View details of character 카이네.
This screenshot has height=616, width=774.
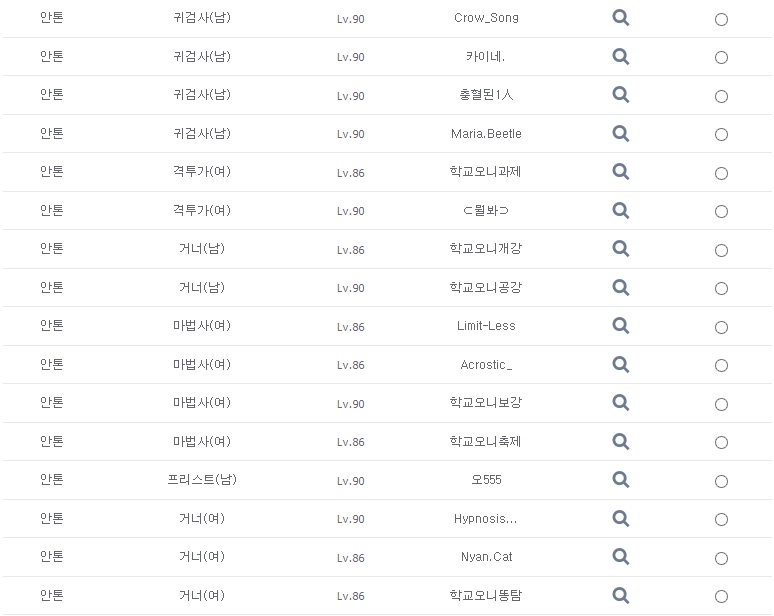(x=621, y=56)
